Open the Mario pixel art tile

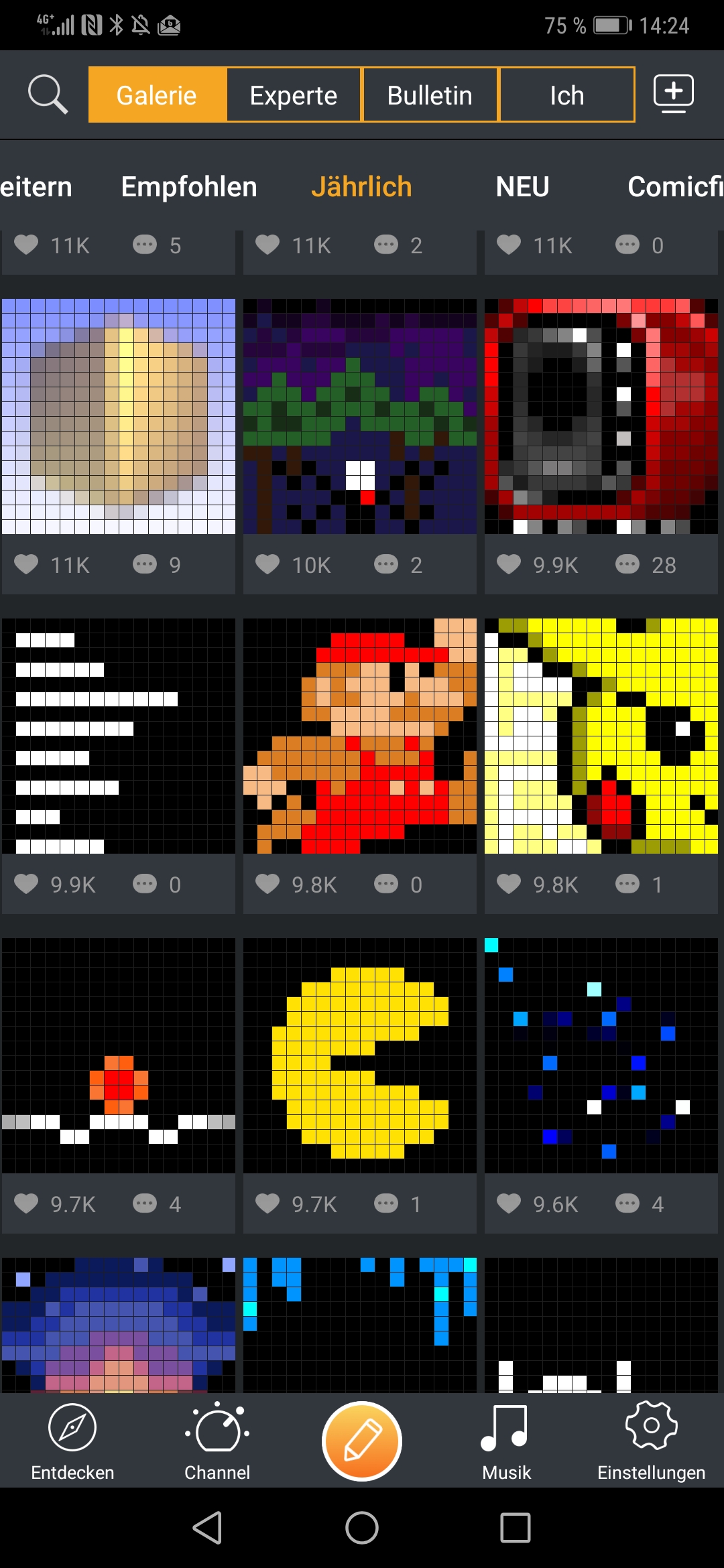360,736
